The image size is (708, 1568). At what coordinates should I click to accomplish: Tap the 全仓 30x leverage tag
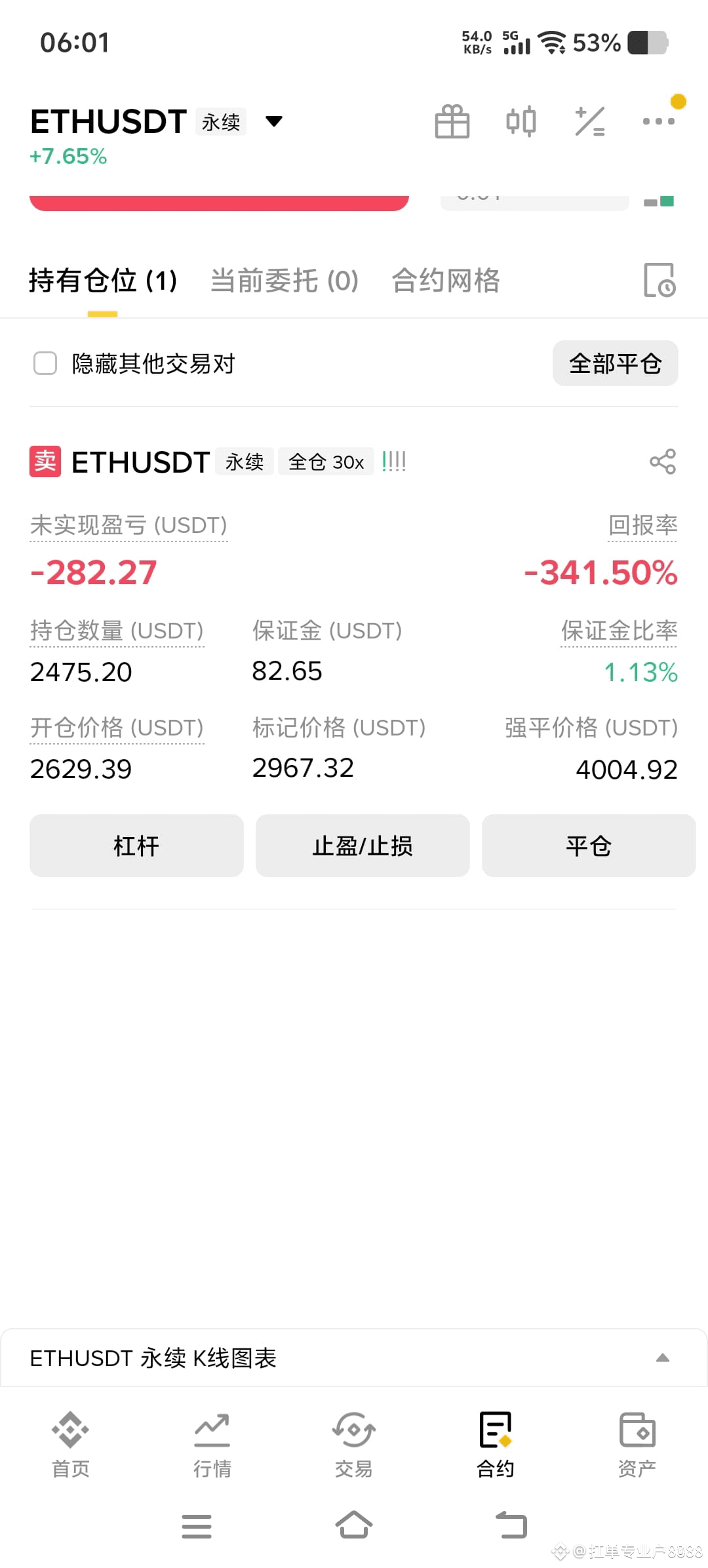(326, 462)
